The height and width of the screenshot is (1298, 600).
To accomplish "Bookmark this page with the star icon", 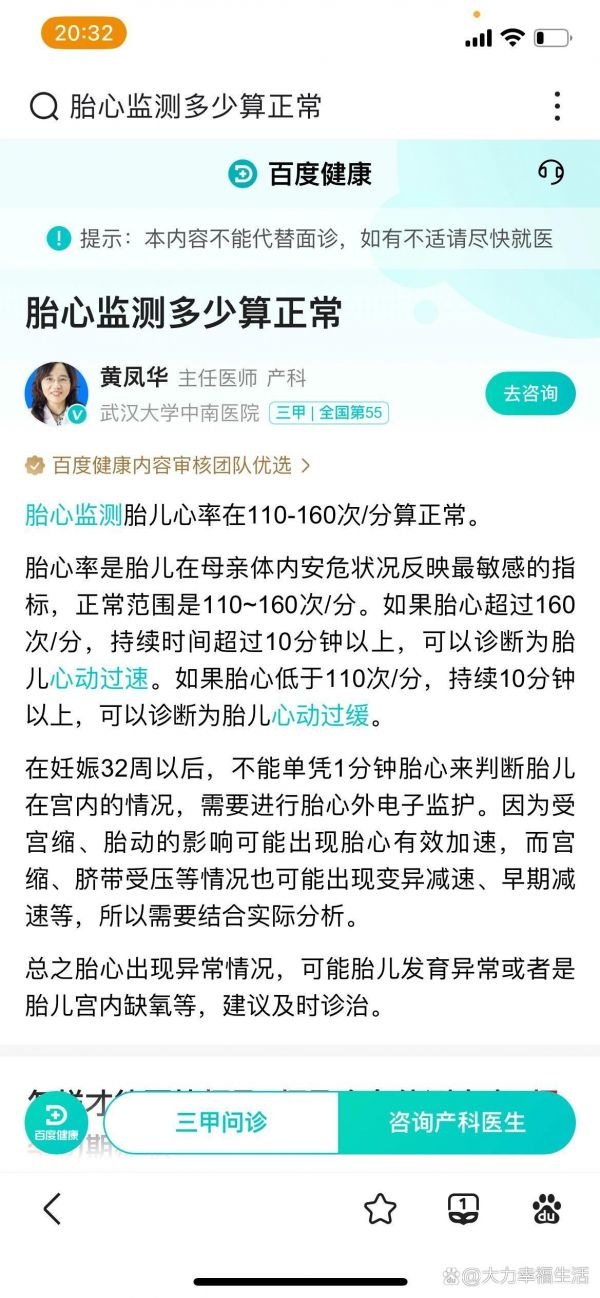I will (x=380, y=1209).
